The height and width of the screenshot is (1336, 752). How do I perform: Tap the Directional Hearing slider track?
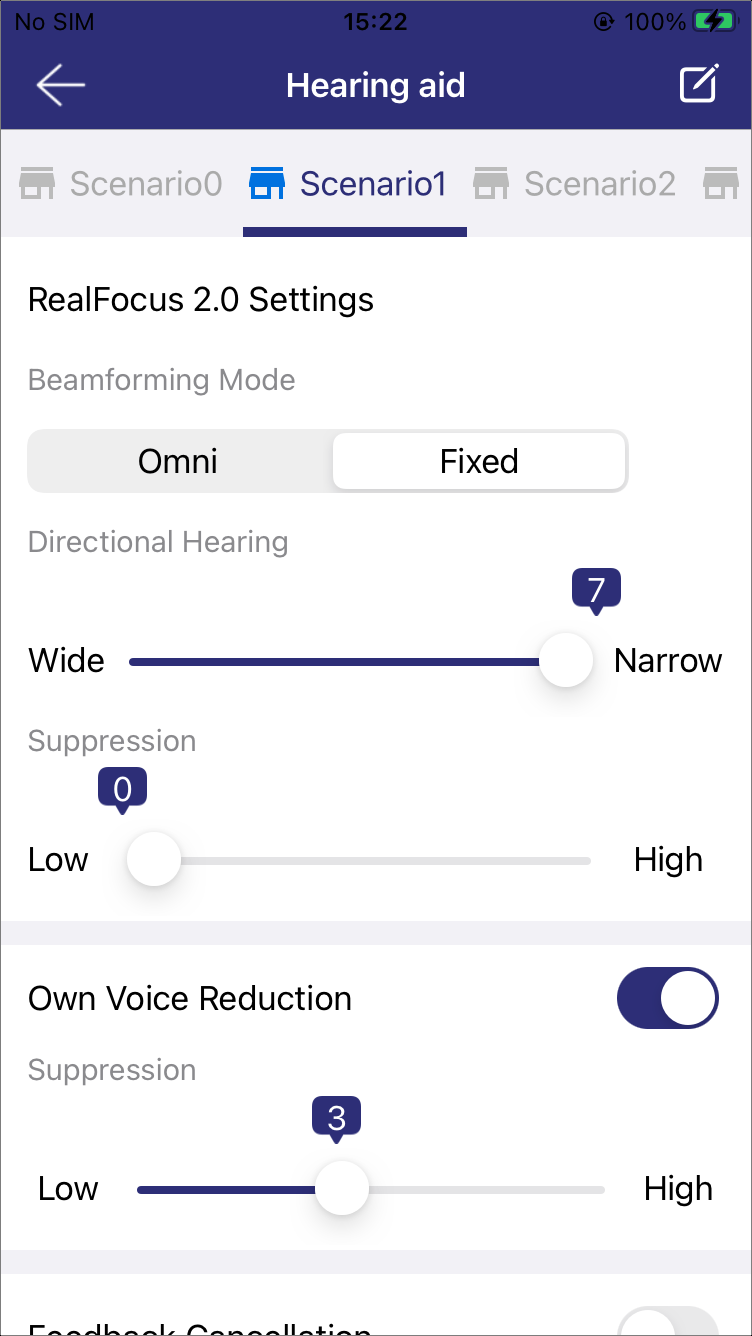(360, 661)
